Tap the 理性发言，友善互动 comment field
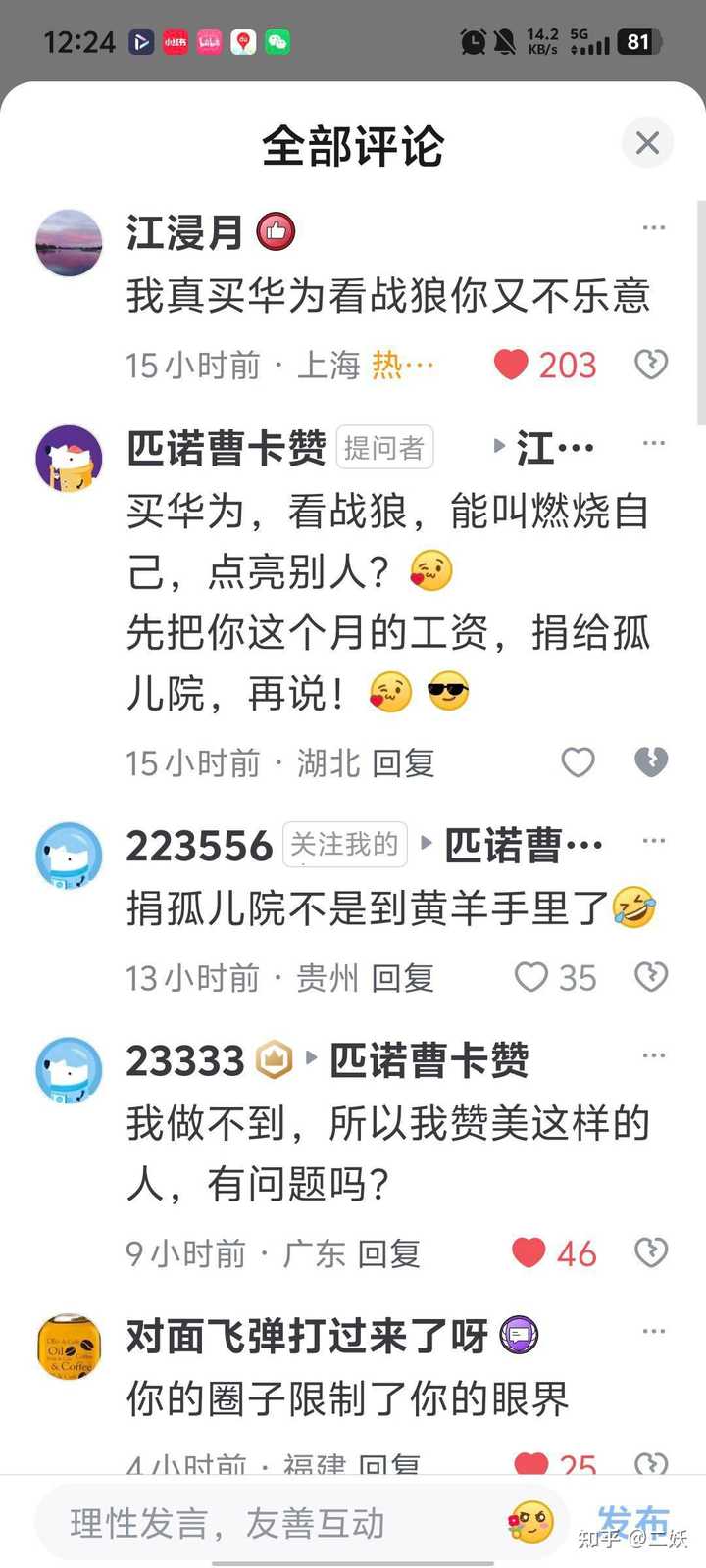706x1568 pixels. point(265,1523)
